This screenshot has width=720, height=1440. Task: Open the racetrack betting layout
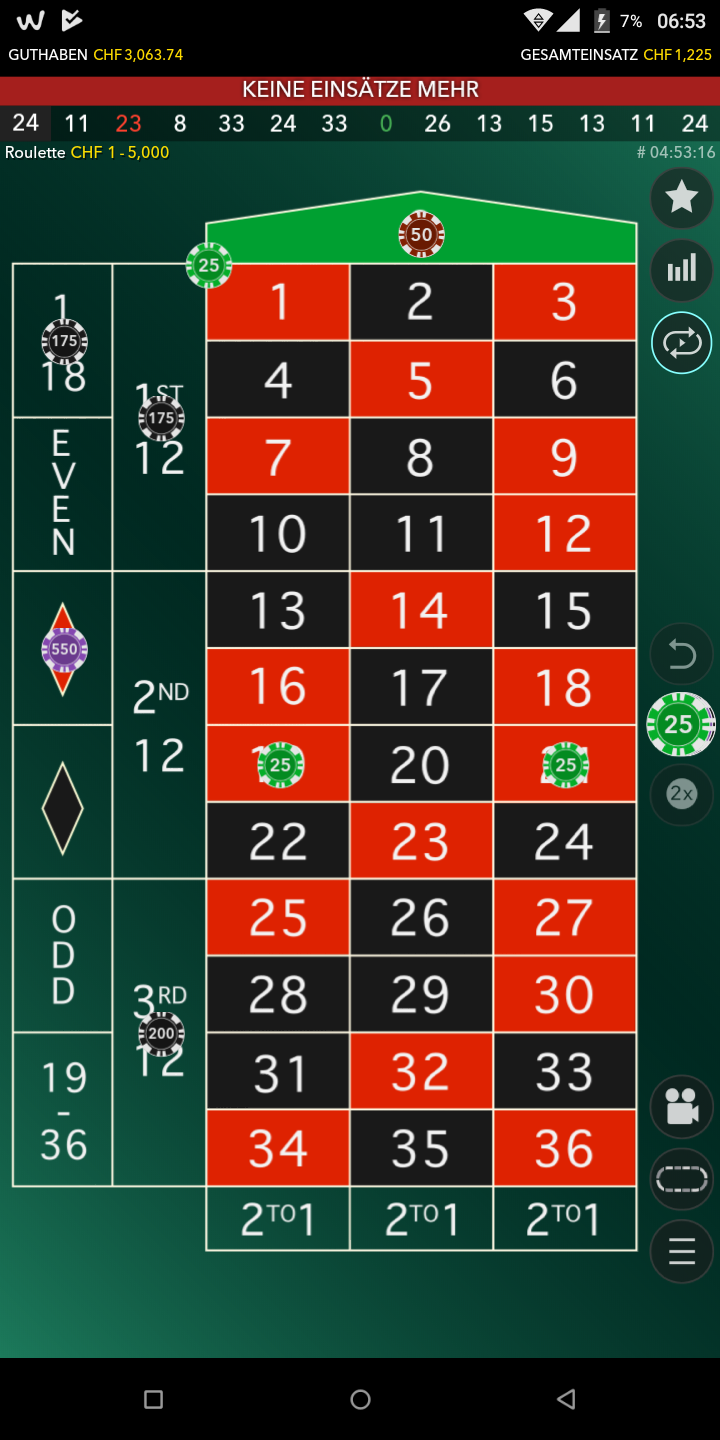coord(681,1181)
